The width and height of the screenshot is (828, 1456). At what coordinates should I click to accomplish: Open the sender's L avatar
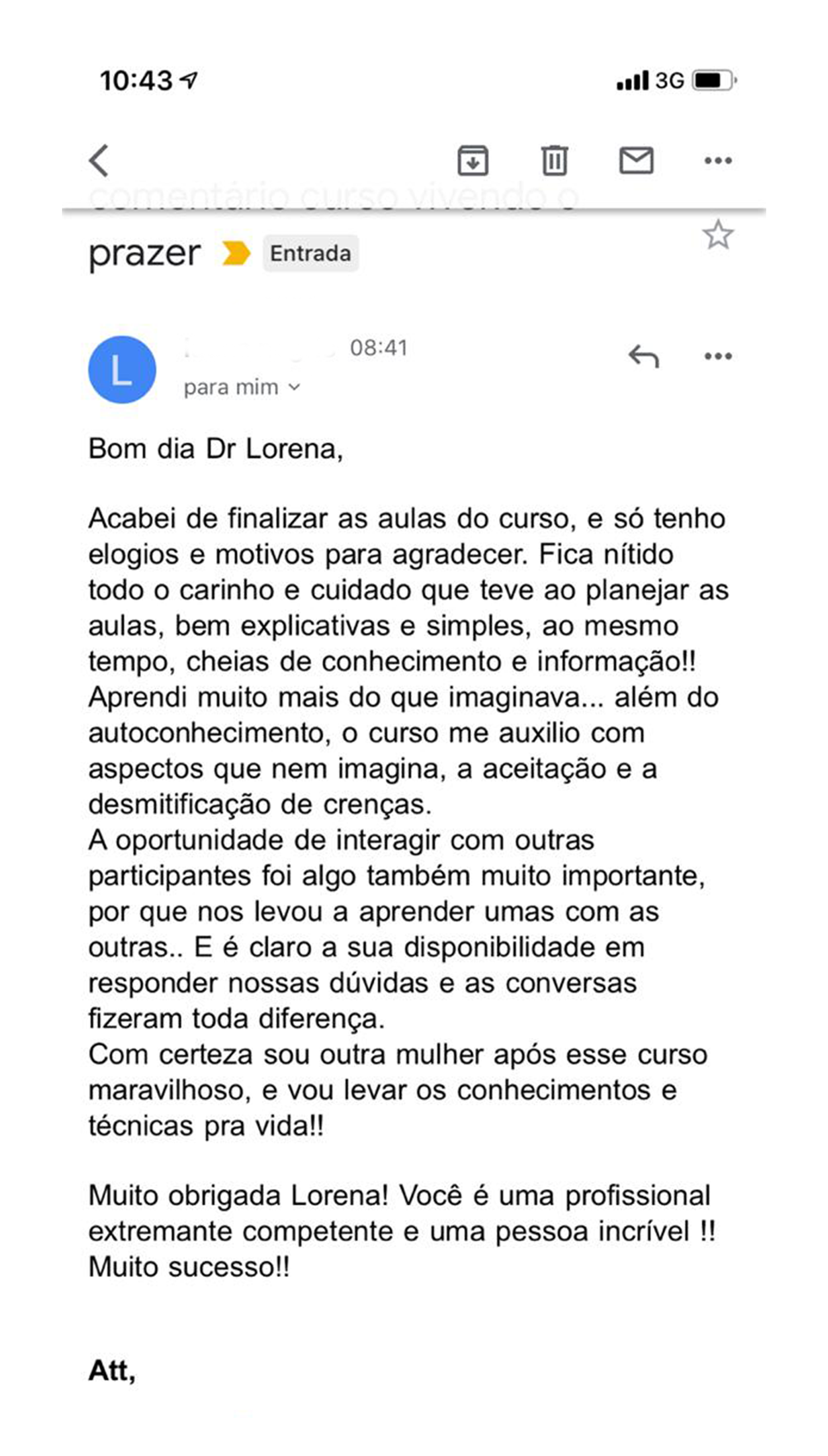[x=122, y=370]
